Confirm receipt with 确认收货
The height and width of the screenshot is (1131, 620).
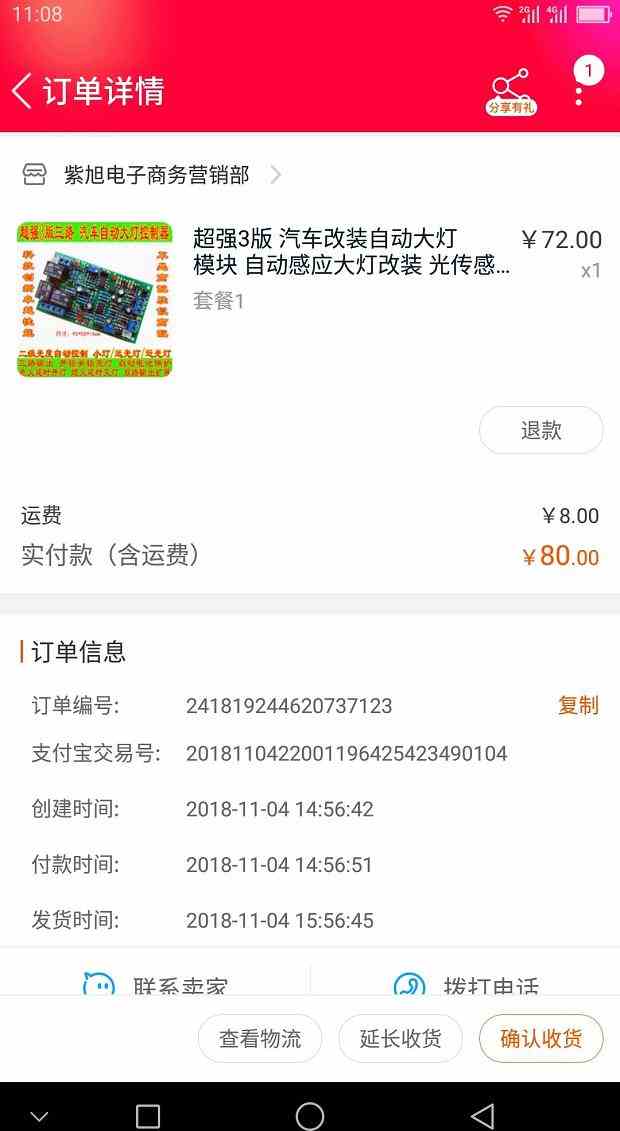[541, 1038]
